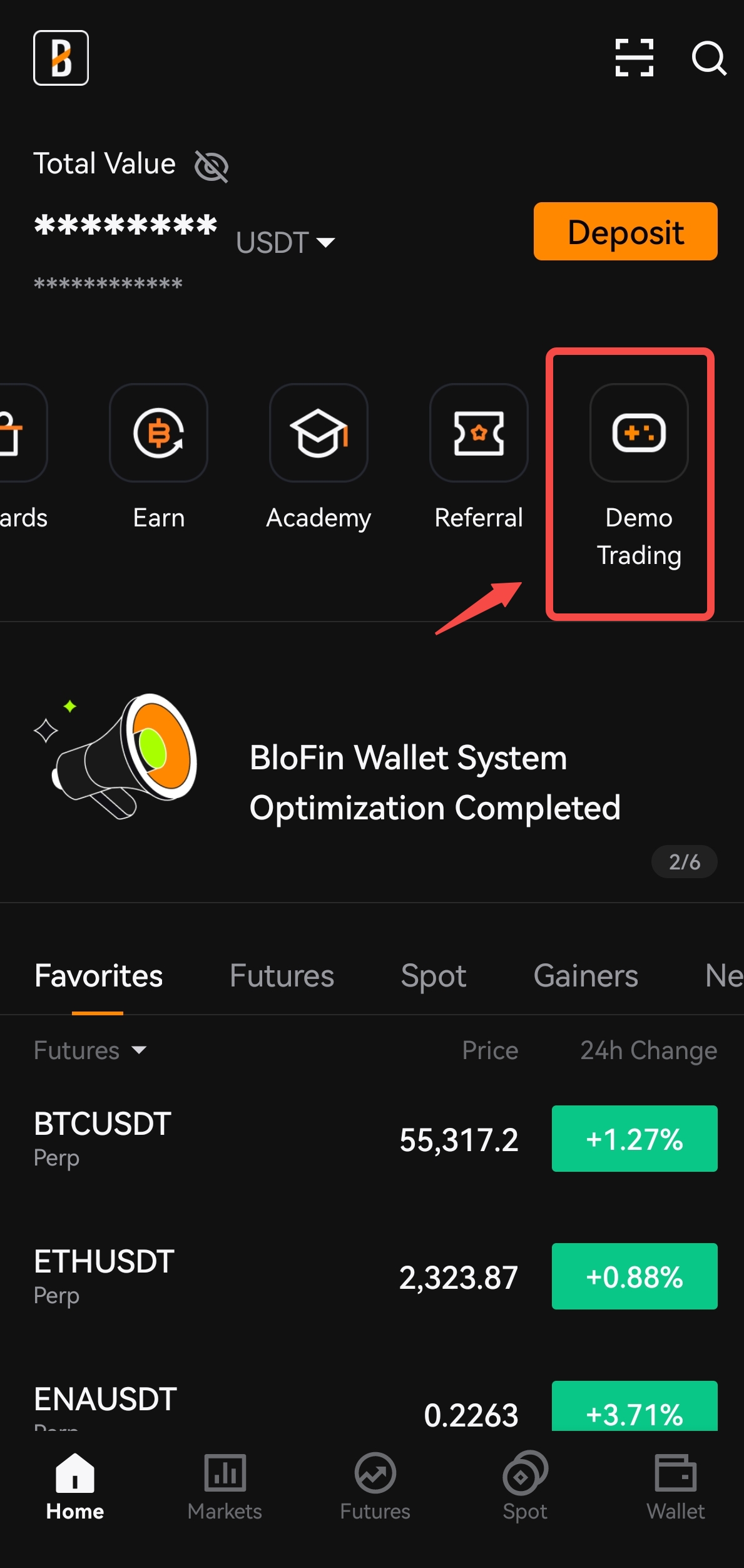
Task: Go to Markets in bottom navigation
Action: click(x=225, y=1487)
